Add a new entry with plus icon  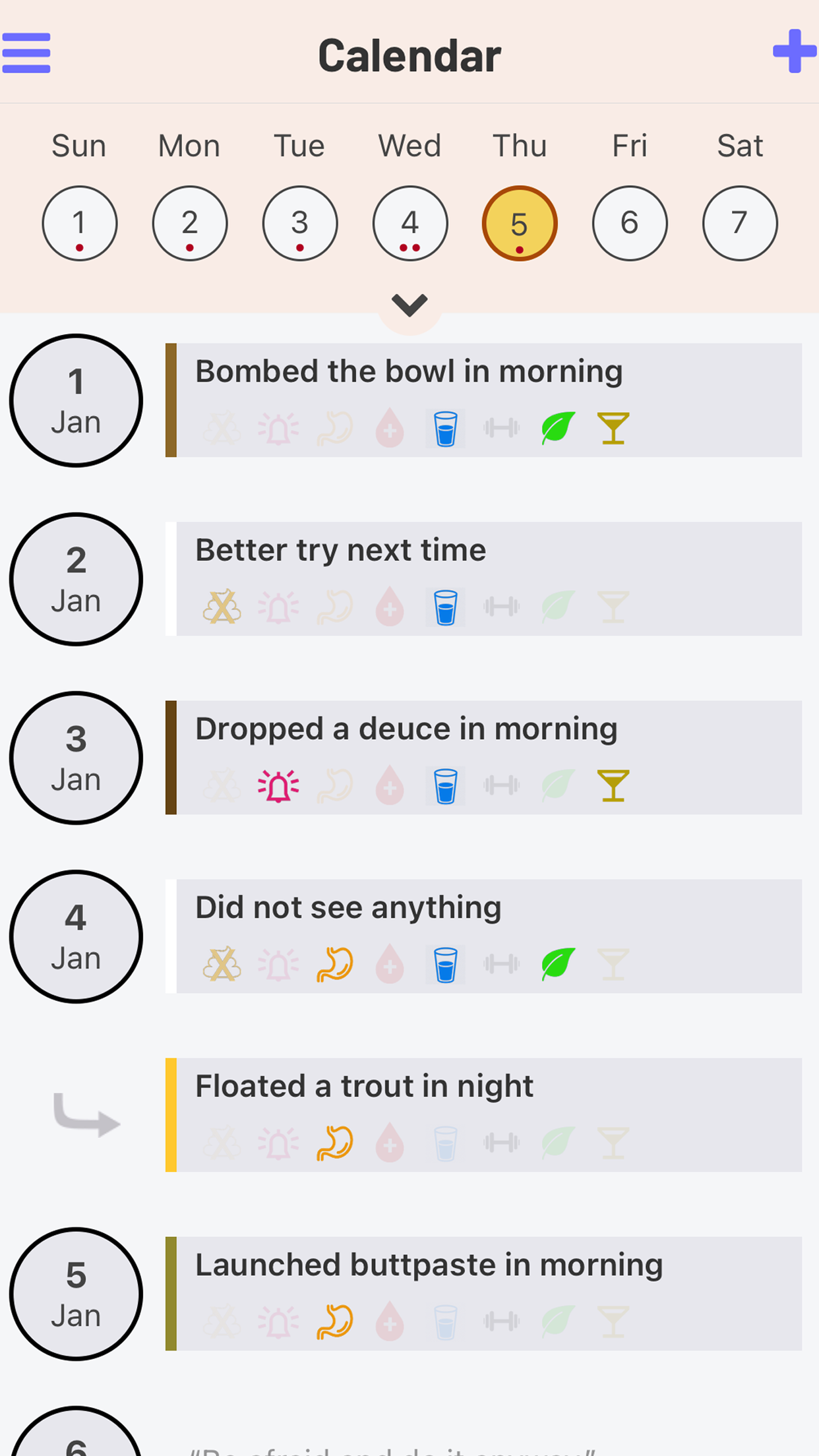click(x=794, y=51)
